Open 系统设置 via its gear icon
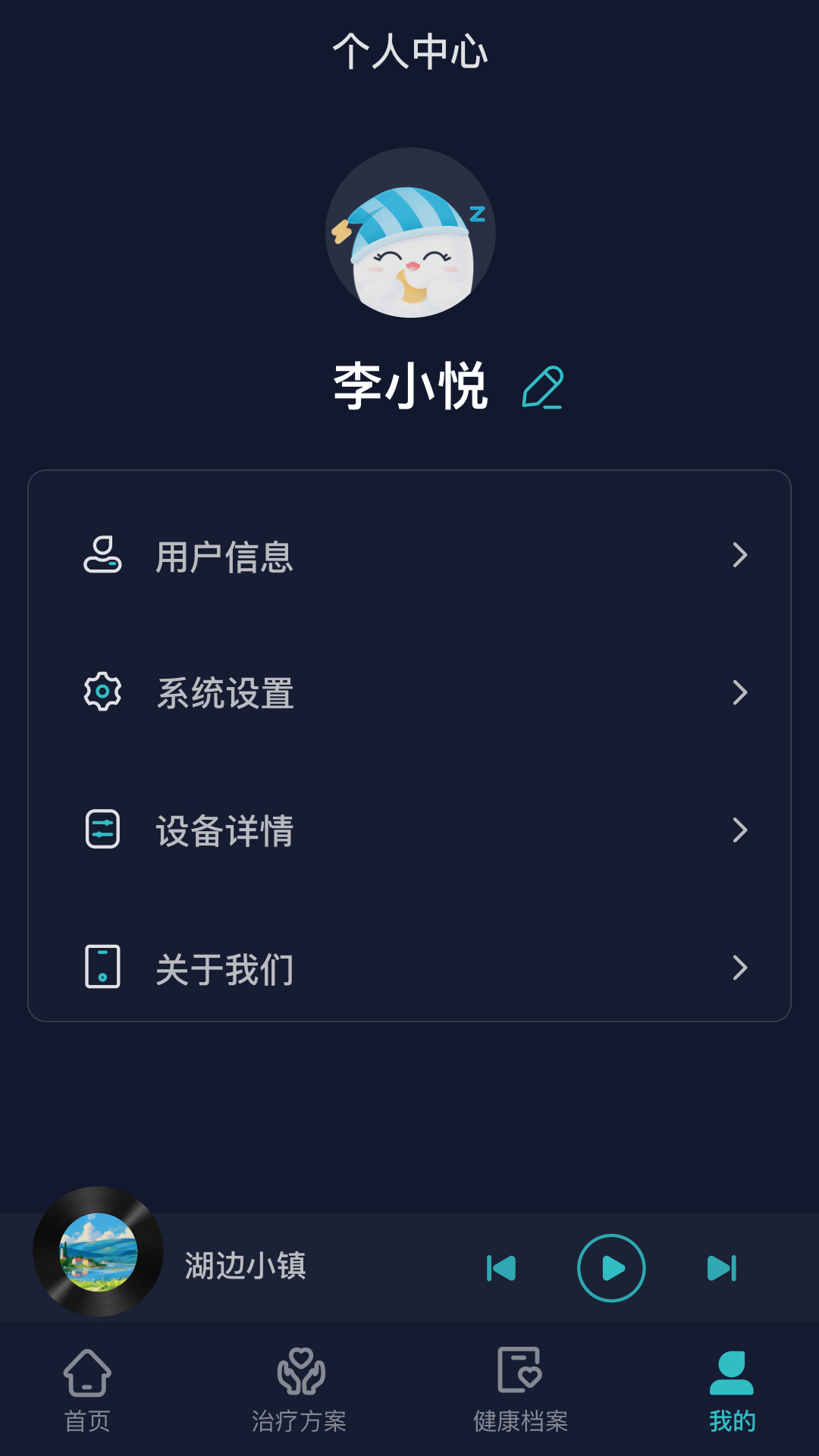 pos(103,692)
